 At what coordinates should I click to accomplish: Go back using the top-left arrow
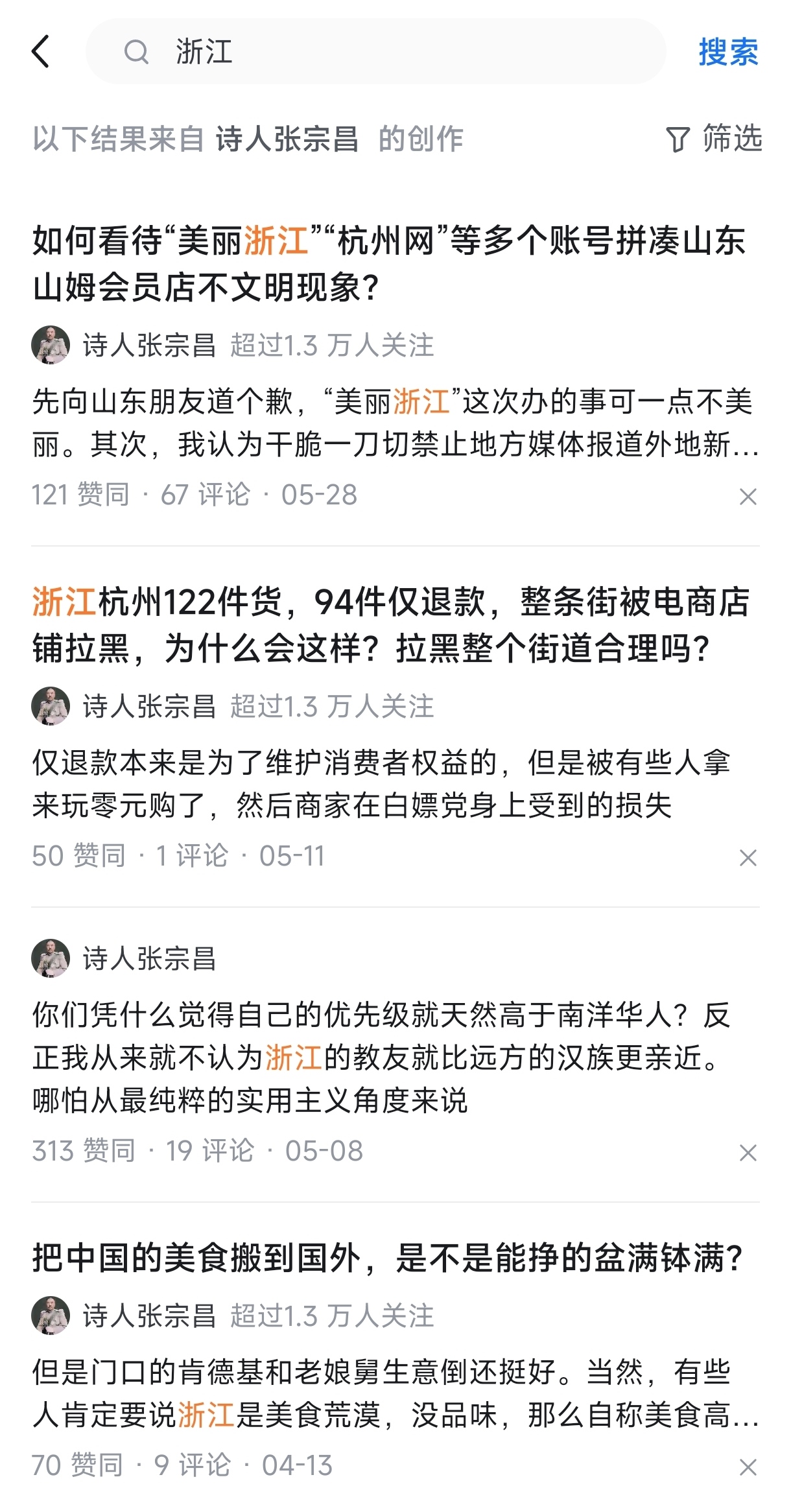tap(41, 52)
